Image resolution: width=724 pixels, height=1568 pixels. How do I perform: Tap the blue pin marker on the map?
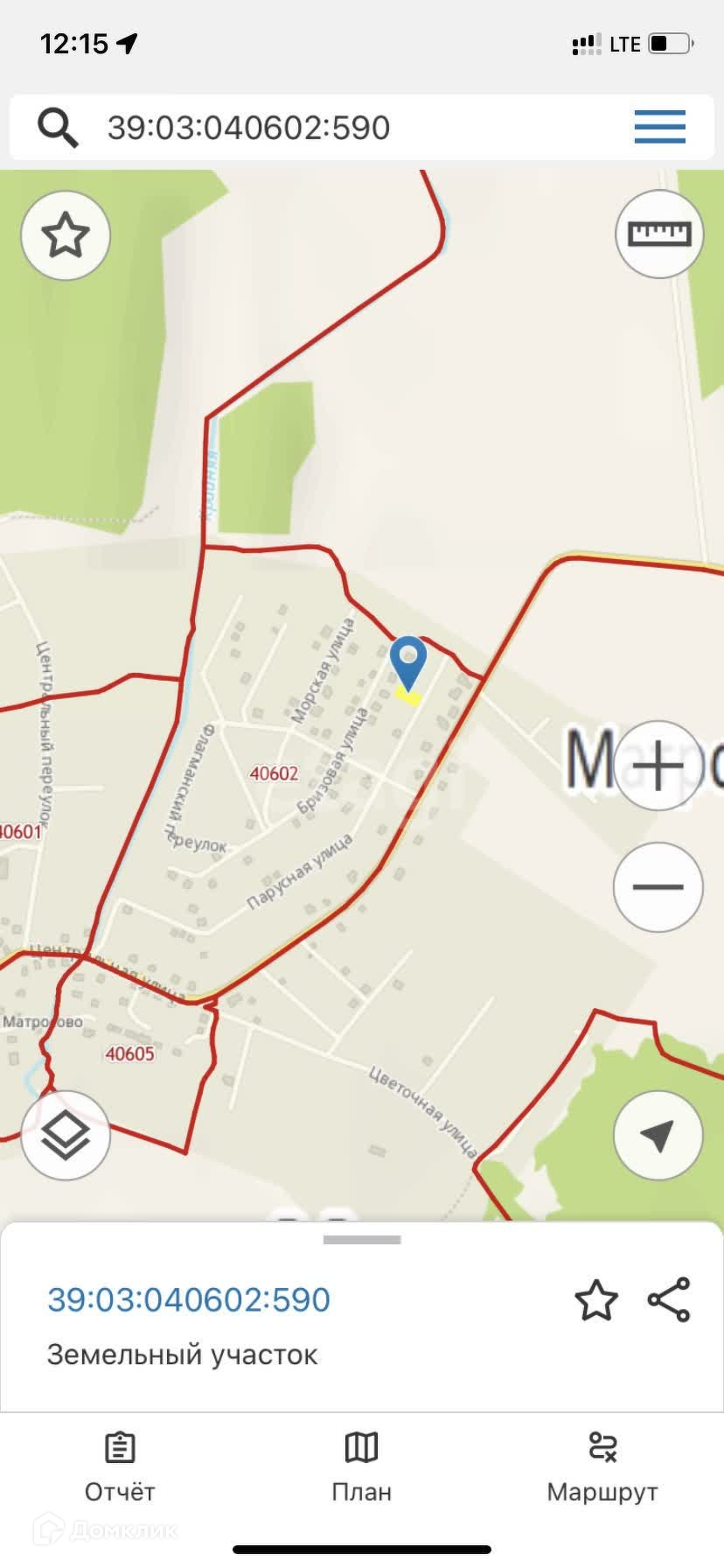(x=407, y=664)
